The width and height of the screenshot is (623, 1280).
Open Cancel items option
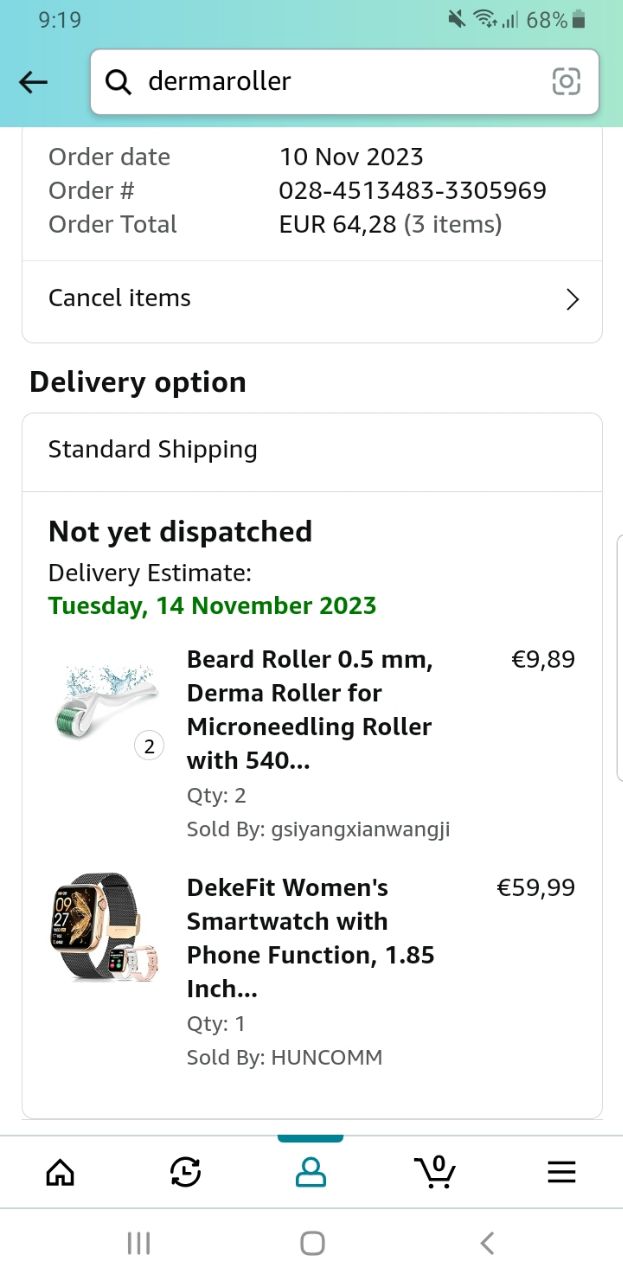tap(312, 298)
